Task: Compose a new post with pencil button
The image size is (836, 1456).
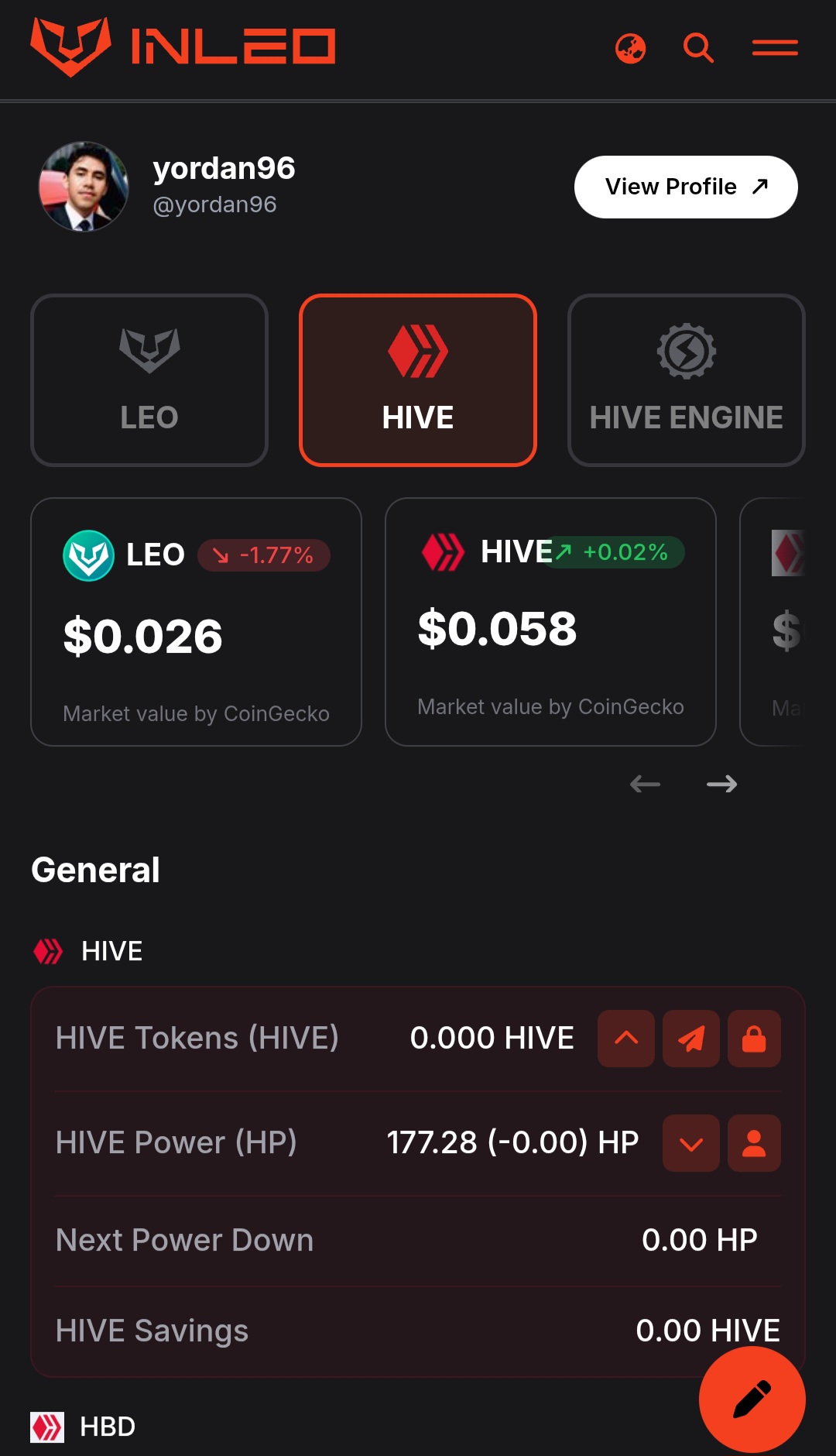Action: pyautogui.click(x=752, y=1399)
